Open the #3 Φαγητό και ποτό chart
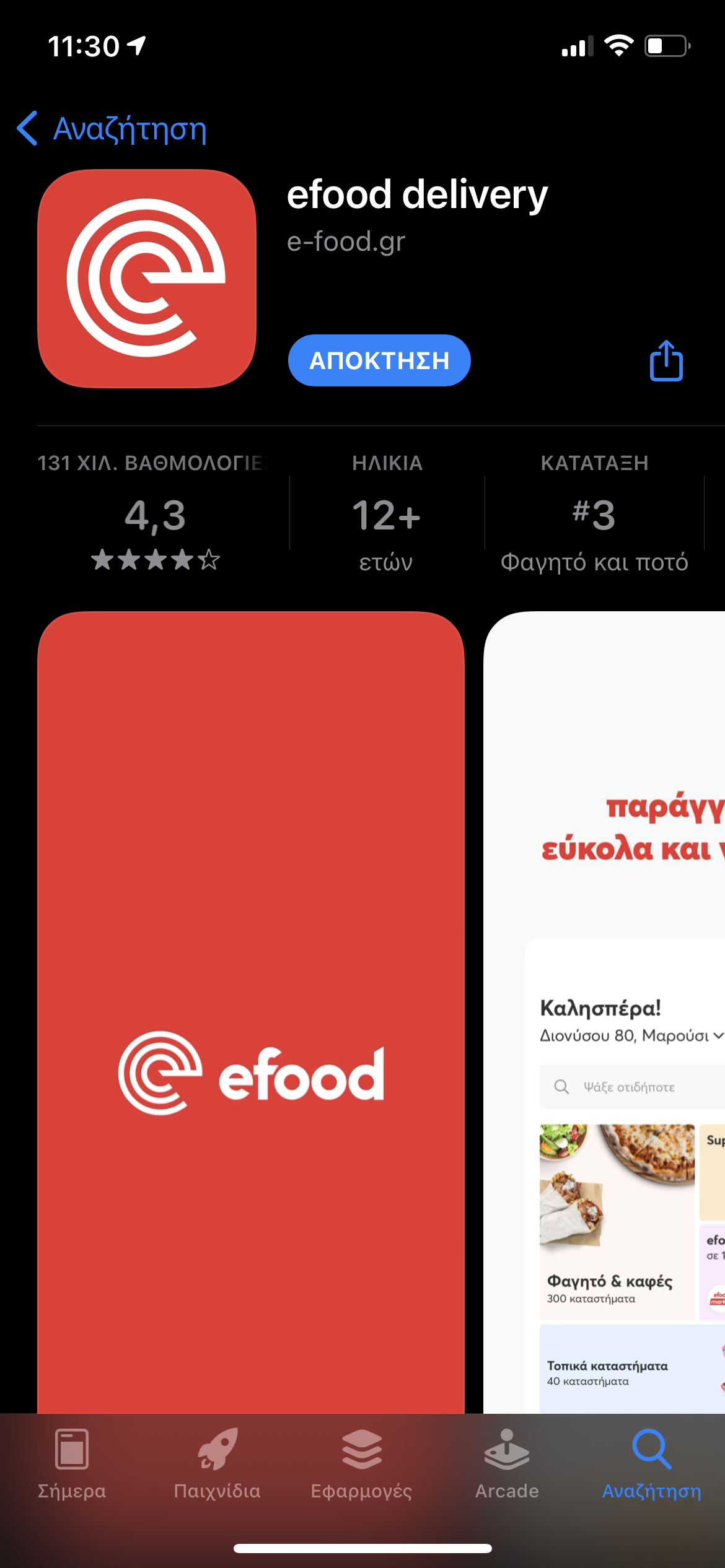 (x=594, y=514)
